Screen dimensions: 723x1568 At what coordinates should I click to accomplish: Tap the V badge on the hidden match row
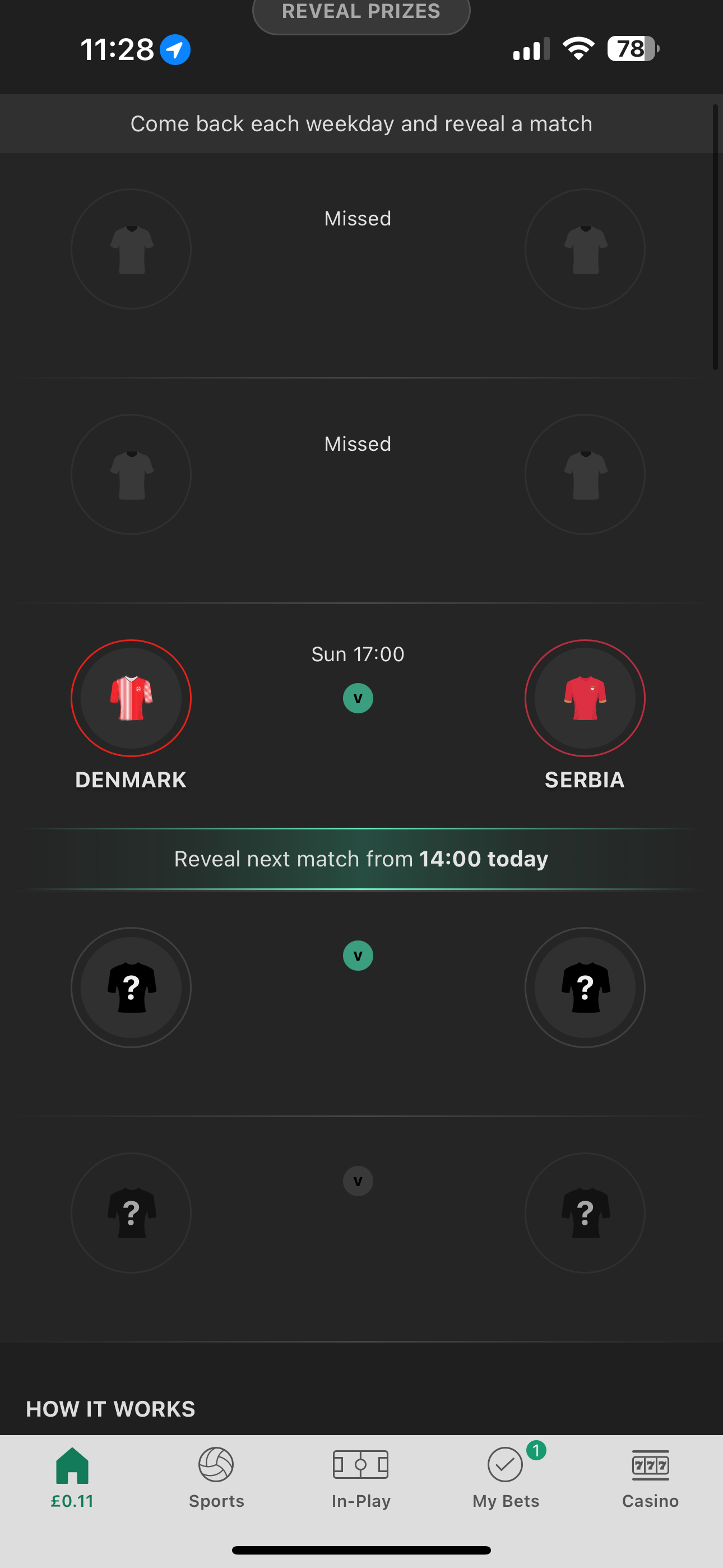(359, 956)
